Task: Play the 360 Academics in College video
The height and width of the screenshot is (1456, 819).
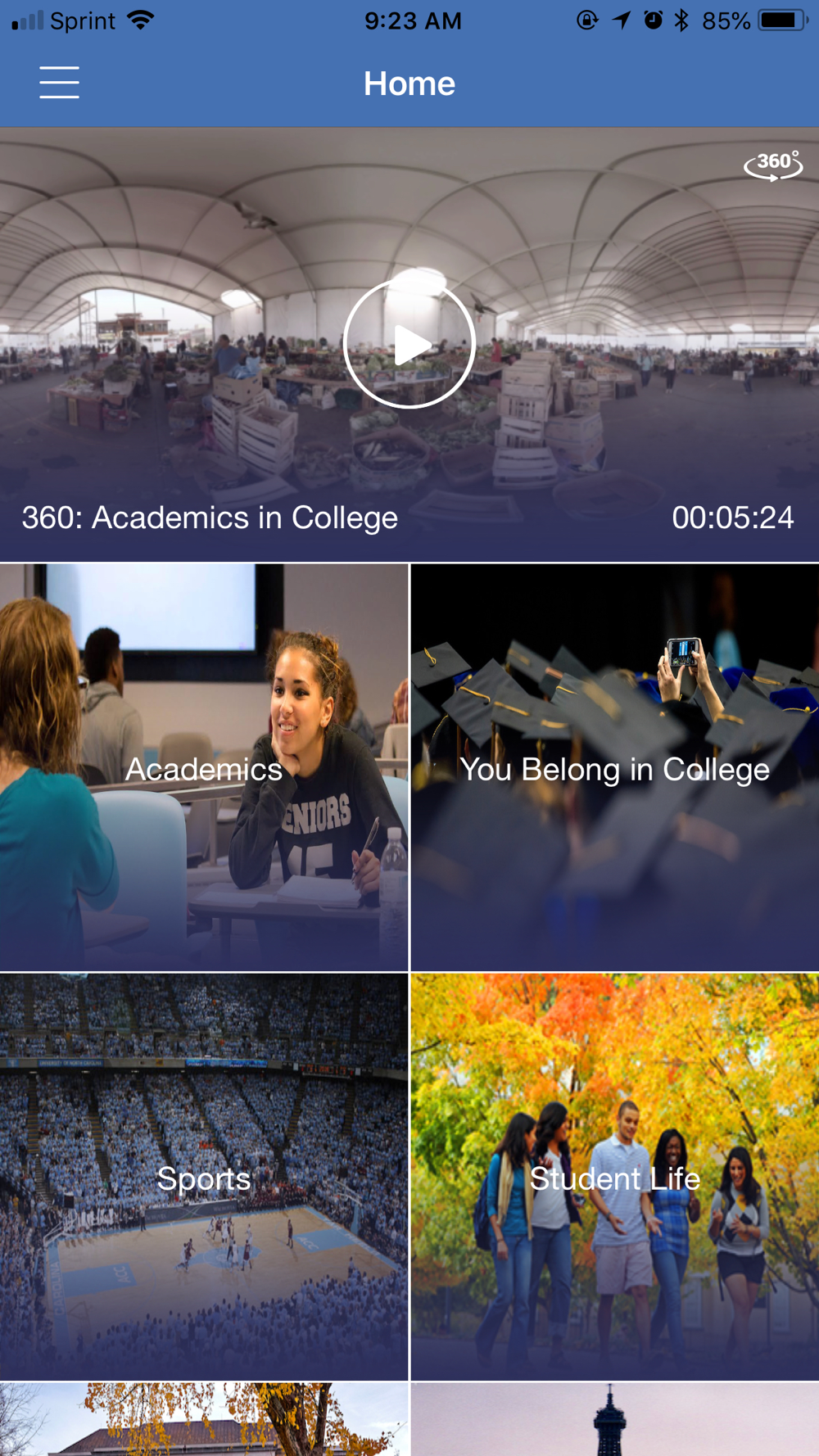Action: (x=409, y=344)
